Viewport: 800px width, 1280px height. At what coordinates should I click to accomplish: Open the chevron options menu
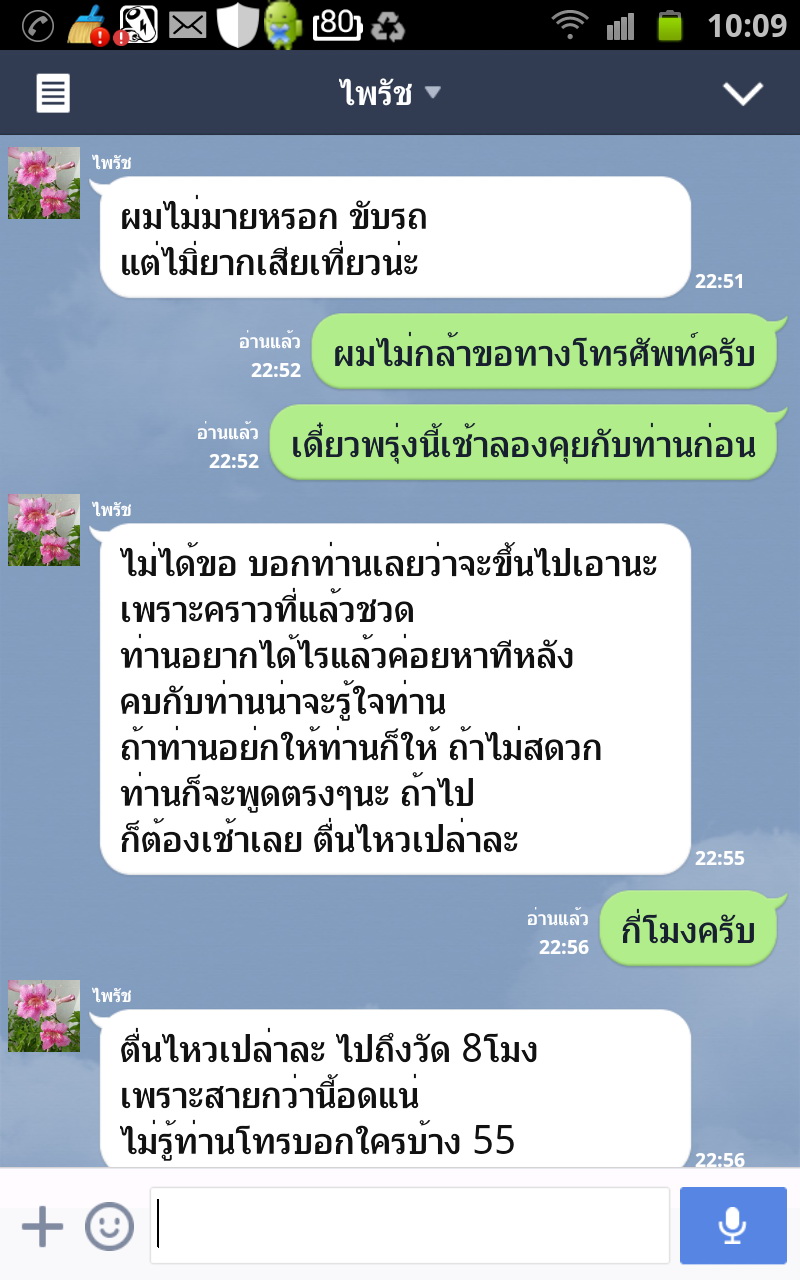coord(742,94)
